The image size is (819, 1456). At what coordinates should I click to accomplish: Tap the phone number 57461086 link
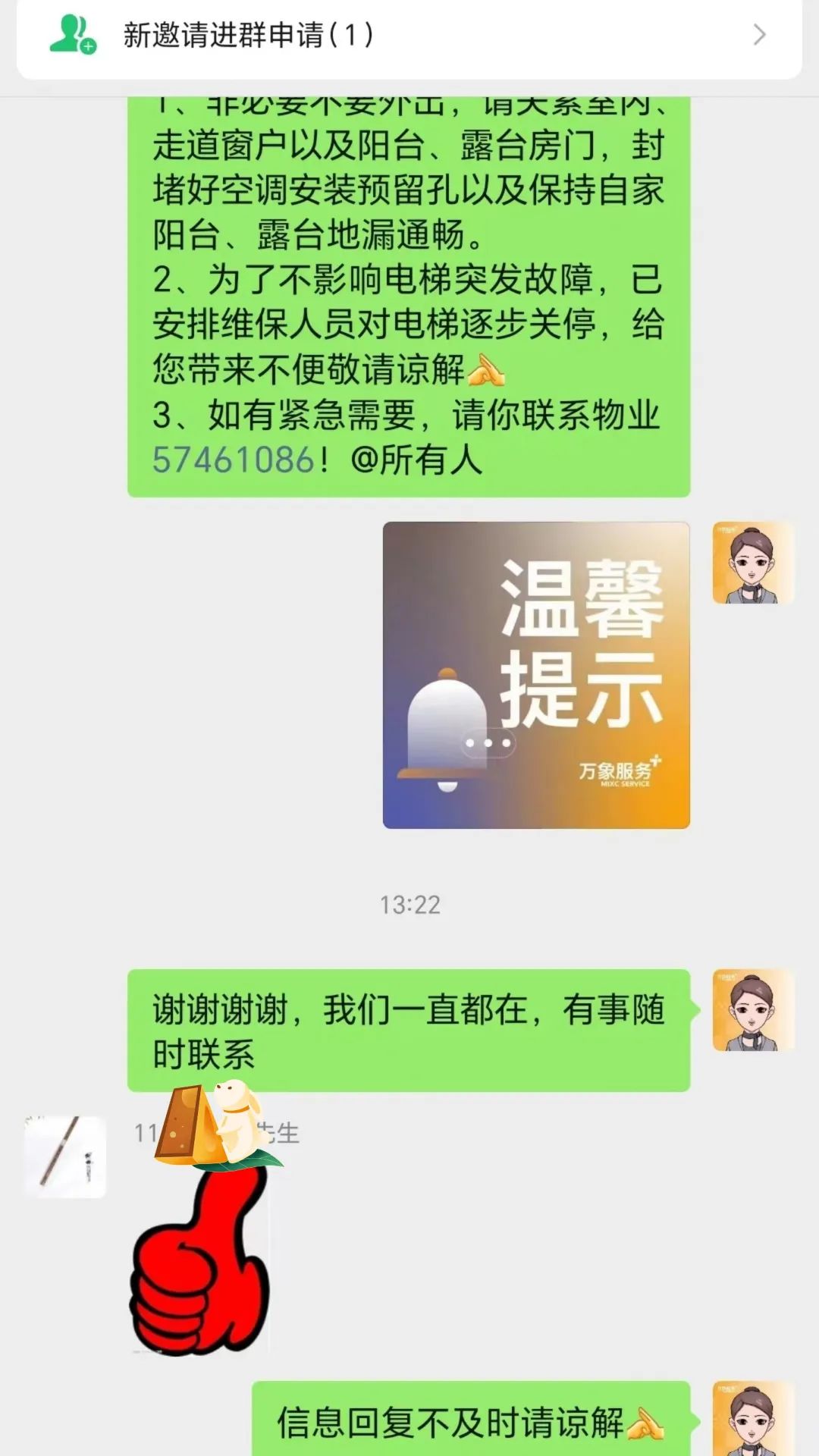point(234,460)
